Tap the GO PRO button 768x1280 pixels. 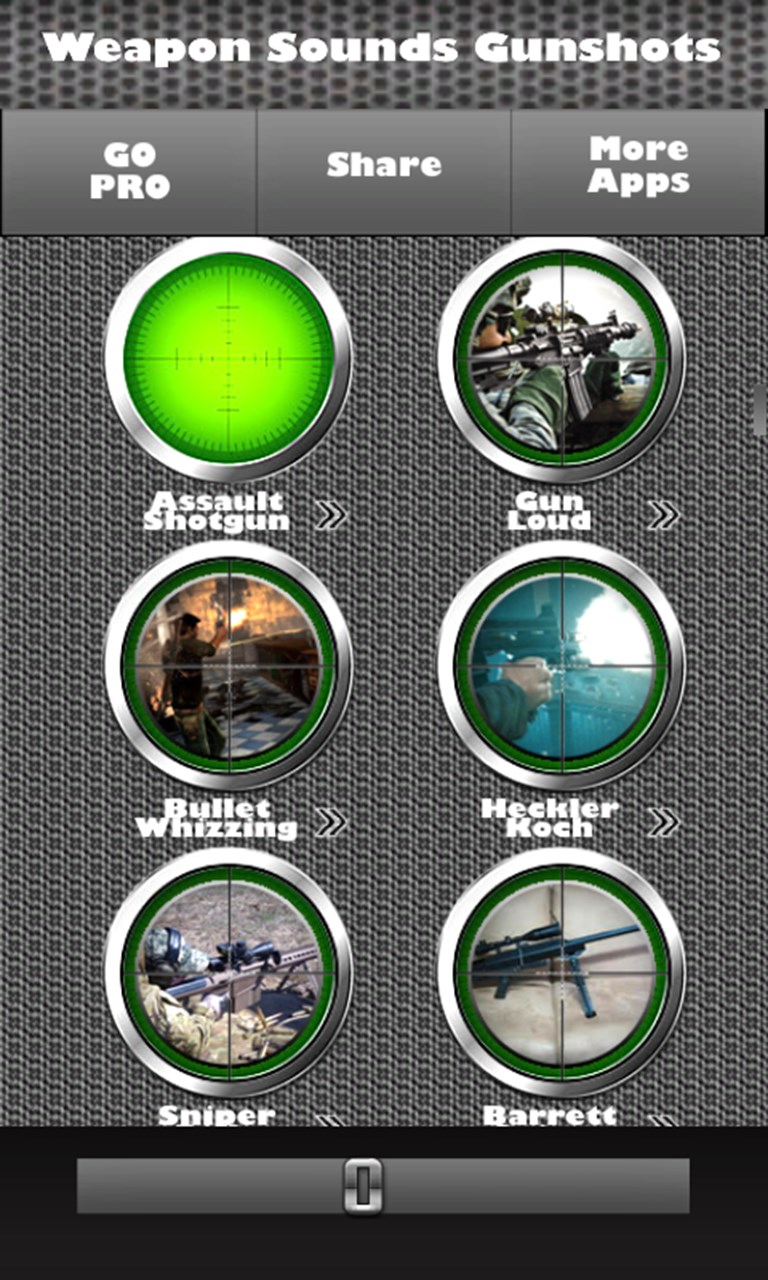pos(129,171)
